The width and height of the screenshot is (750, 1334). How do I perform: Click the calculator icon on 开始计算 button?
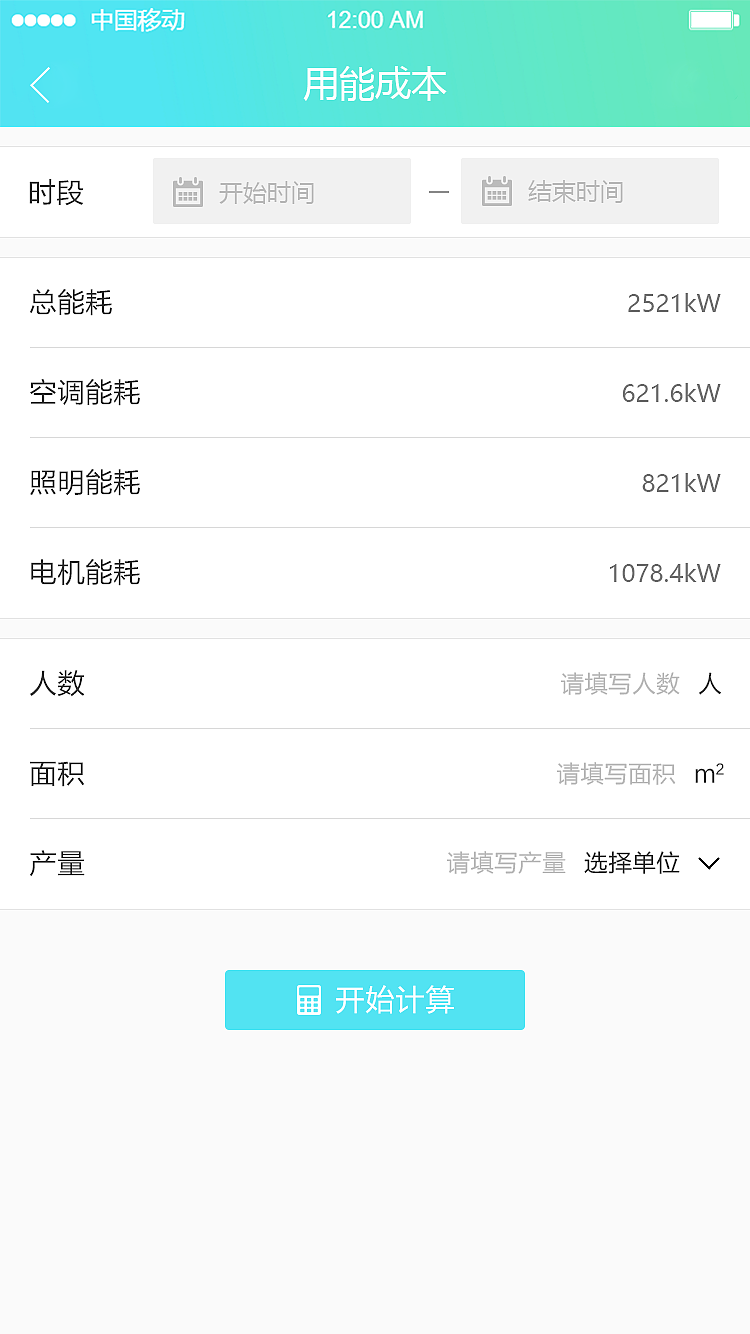[309, 999]
